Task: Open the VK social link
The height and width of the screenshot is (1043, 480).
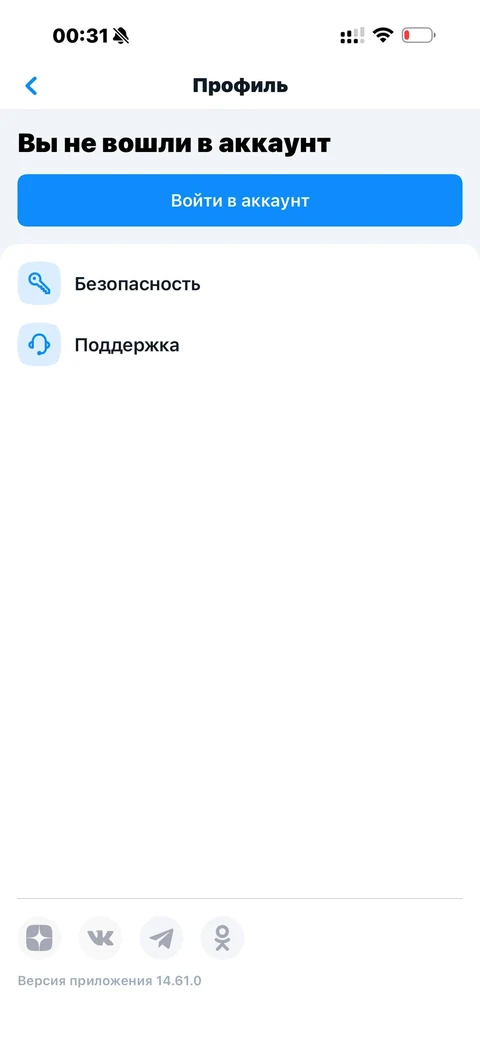Action: point(100,938)
